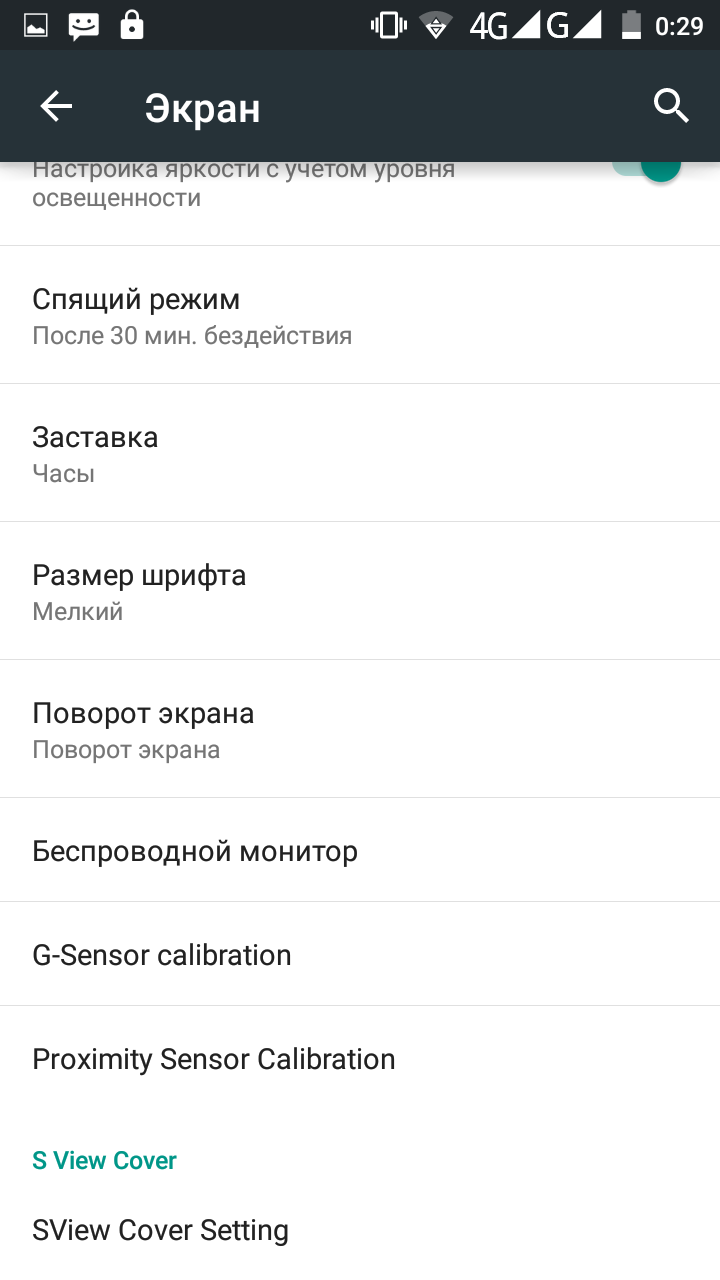This screenshot has width=720, height=1280.
Task: Select G-Sensor calibration
Action: tap(360, 954)
